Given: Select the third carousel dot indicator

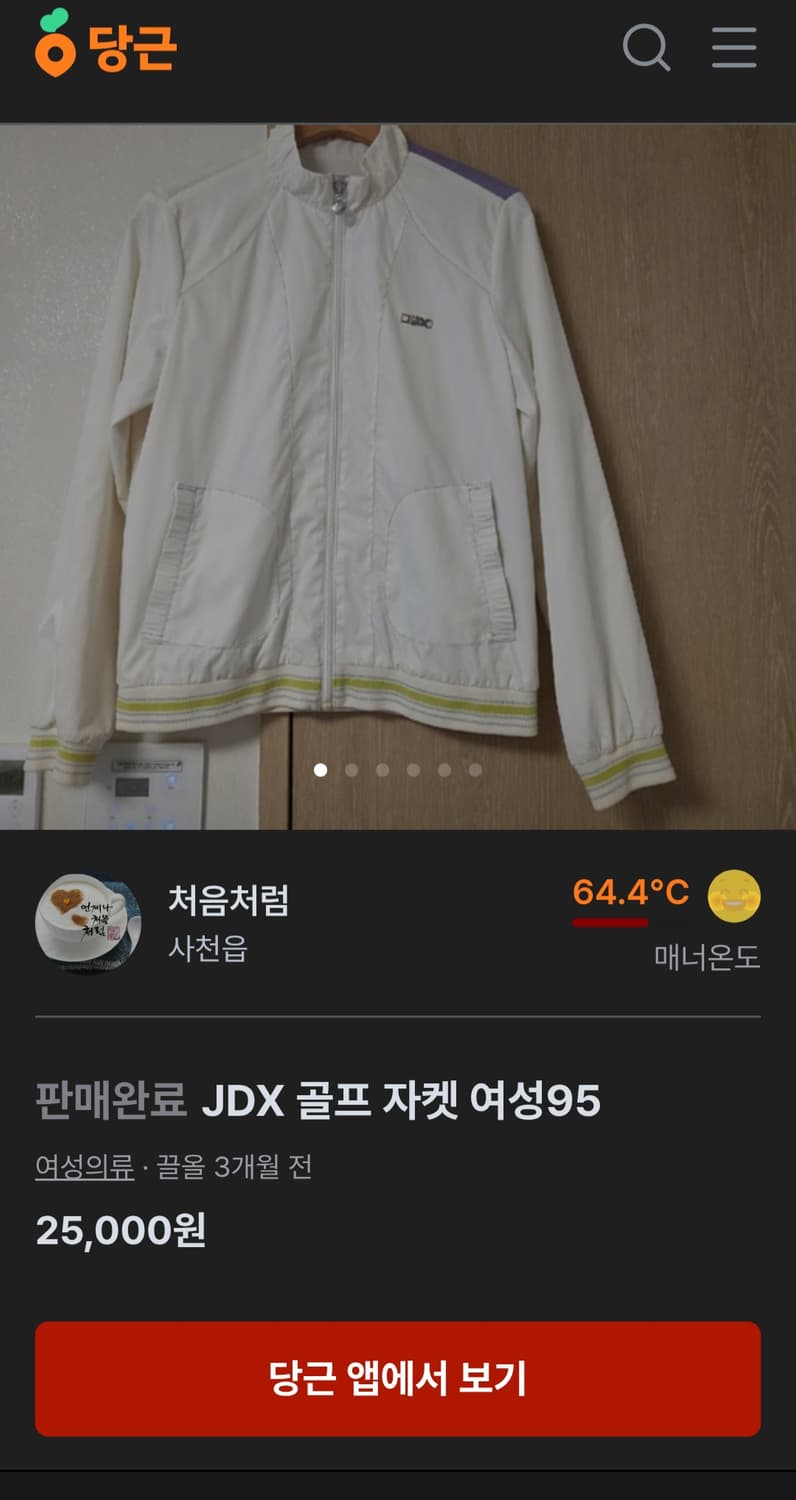Looking at the screenshot, I should [x=381, y=772].
